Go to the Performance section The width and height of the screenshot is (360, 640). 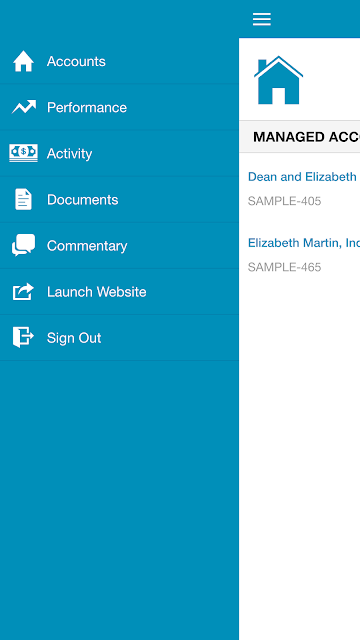click(119, 107)
